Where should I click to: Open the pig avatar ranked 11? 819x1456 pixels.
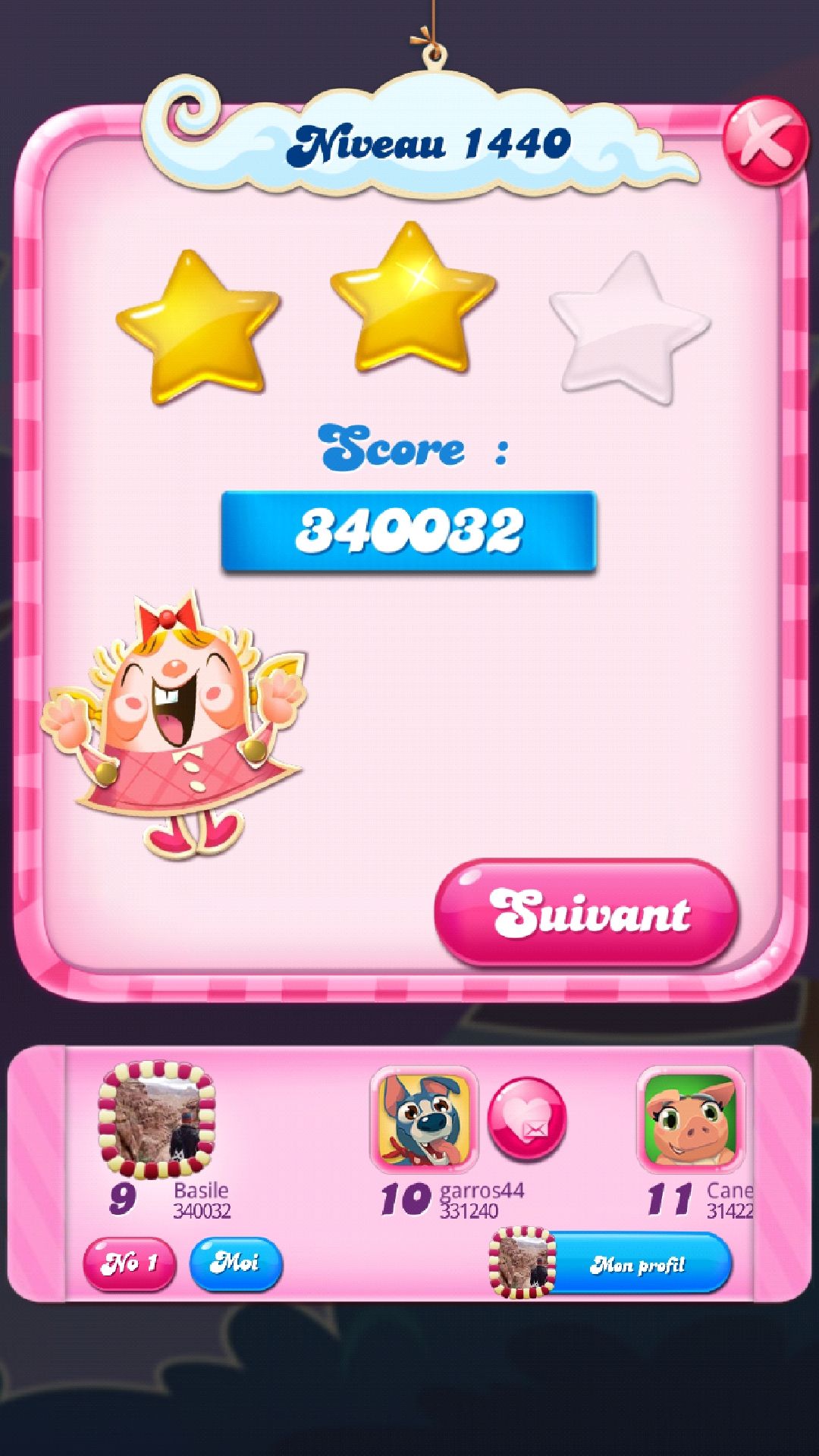coord(691,1120)
